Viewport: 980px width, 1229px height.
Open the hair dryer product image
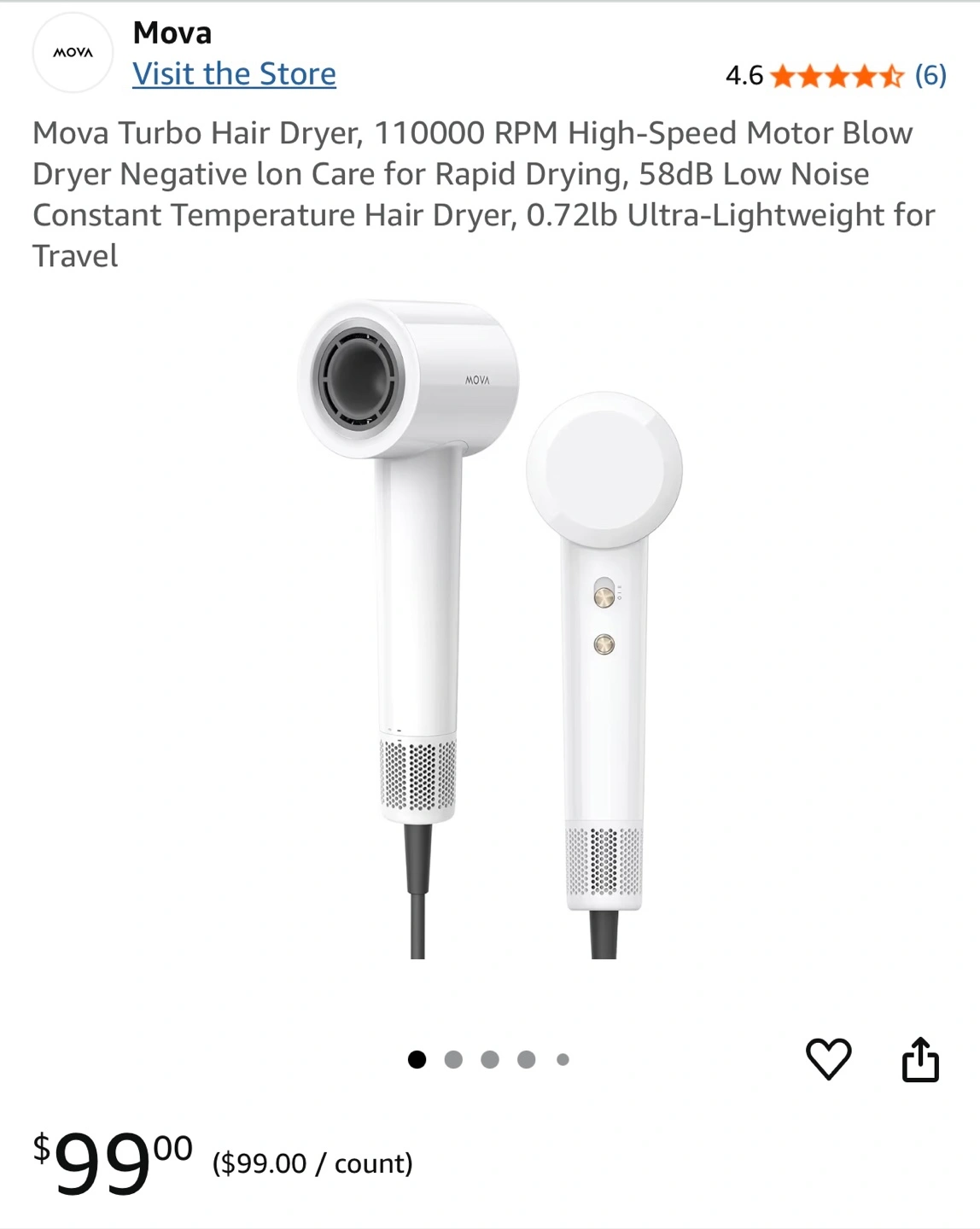[490, 632]
